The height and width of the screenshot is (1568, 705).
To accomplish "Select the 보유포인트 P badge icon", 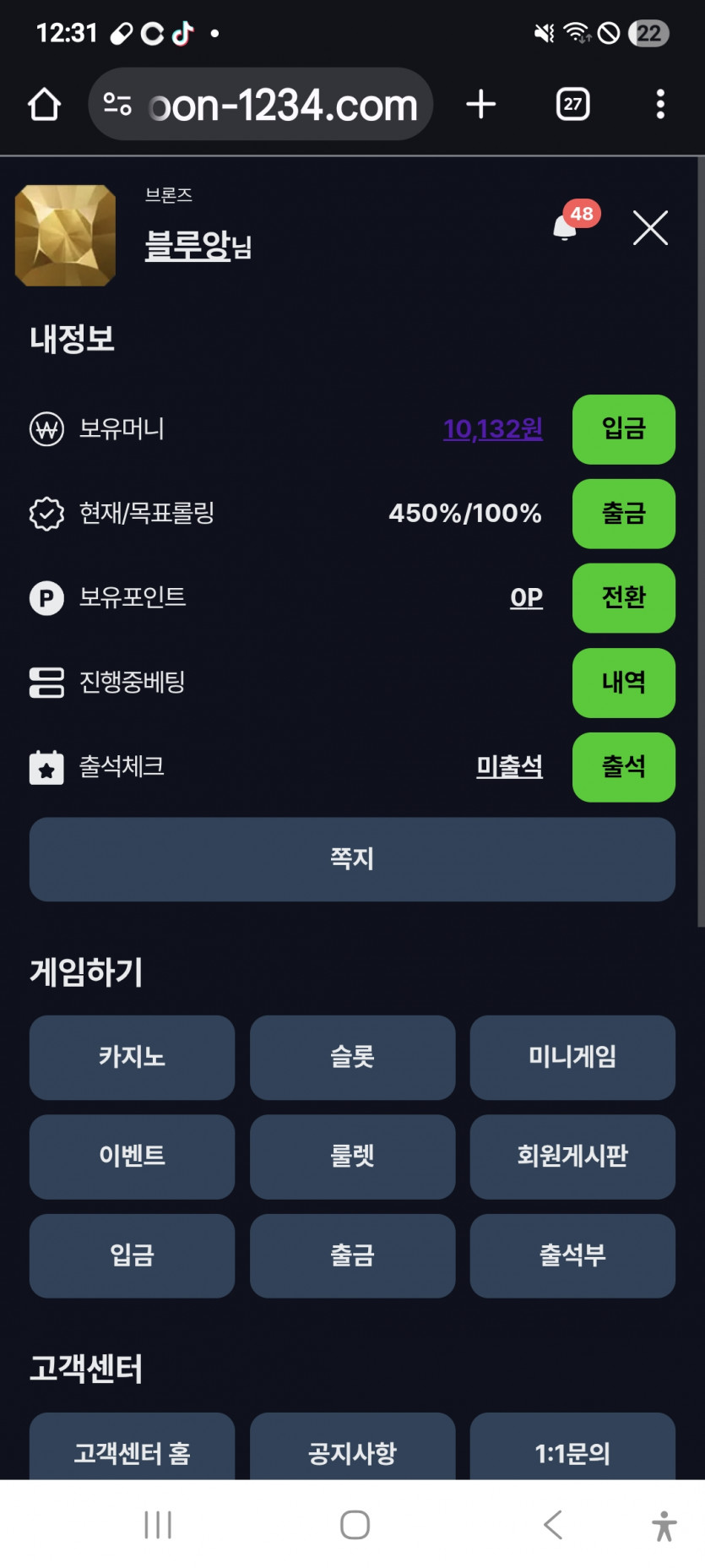I will click(47, 598).
